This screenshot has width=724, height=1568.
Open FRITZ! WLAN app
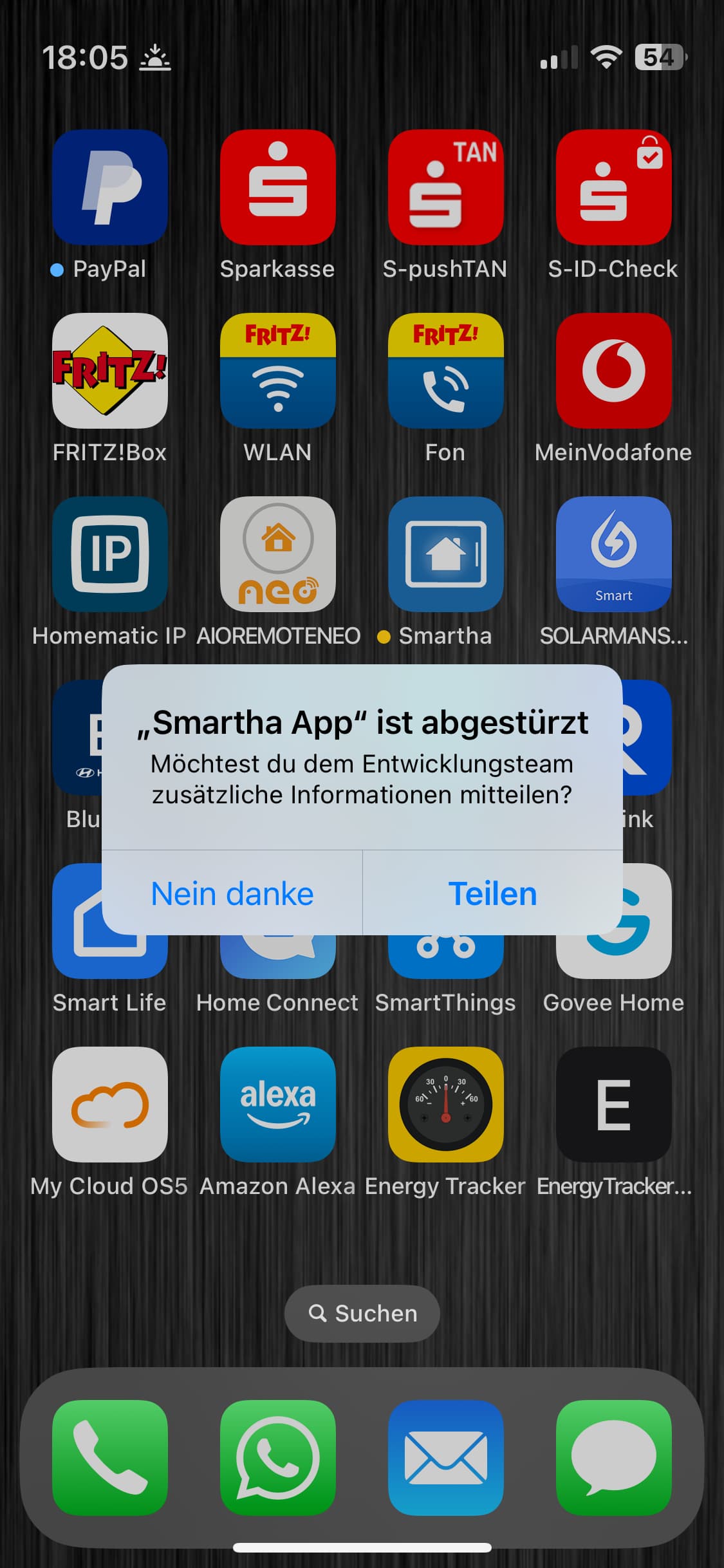tap(278, 371)
